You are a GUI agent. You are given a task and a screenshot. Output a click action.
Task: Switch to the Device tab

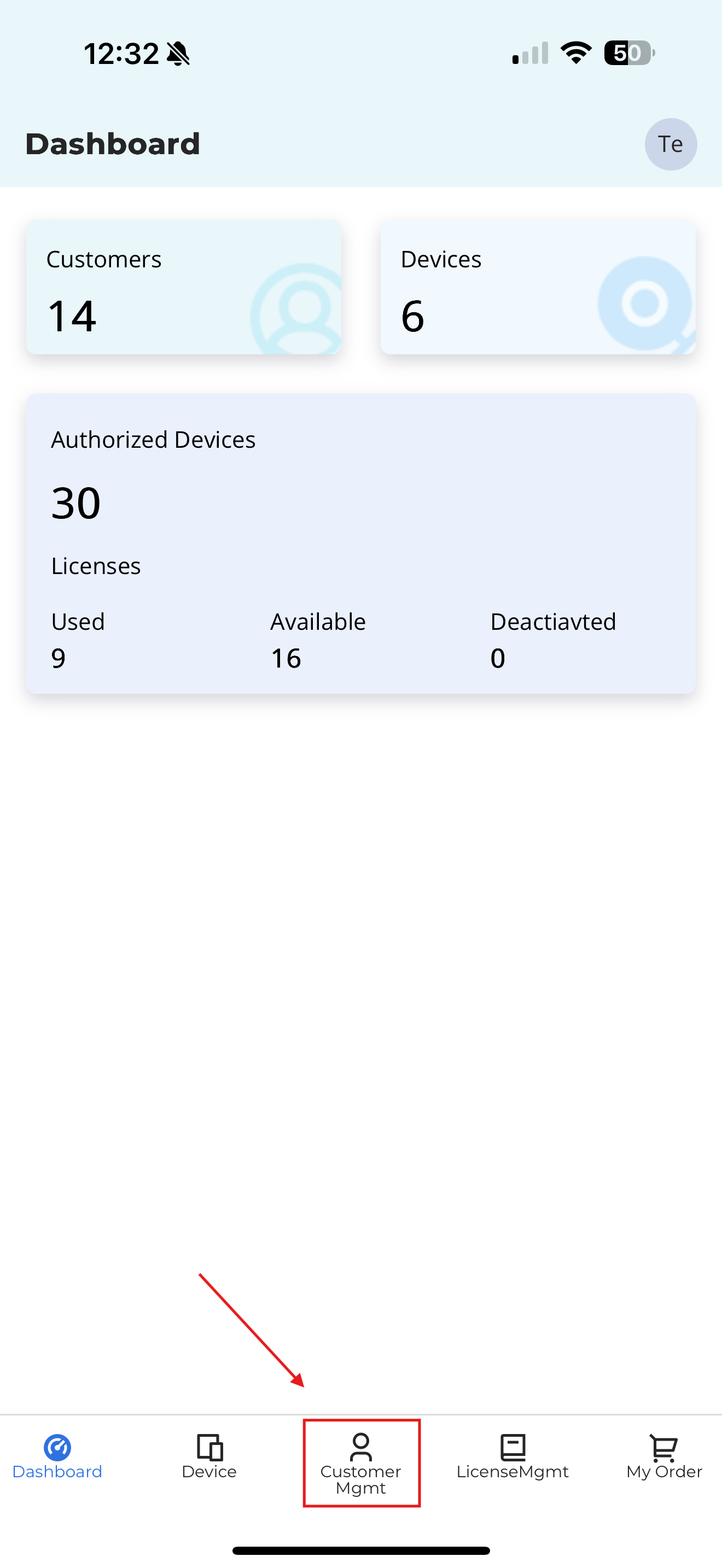coord(209,1457)
